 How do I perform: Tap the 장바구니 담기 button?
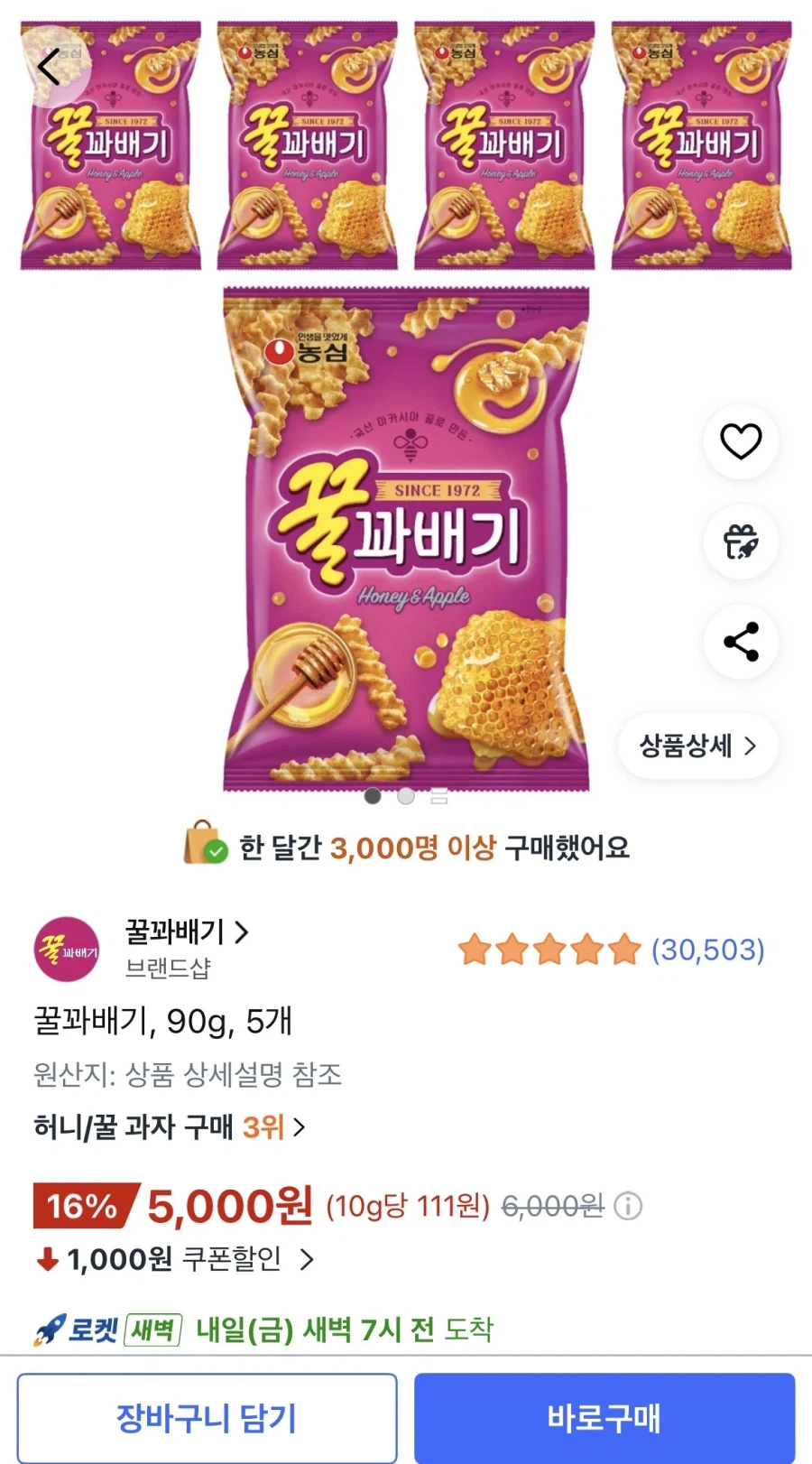(x=208, y=1417)
